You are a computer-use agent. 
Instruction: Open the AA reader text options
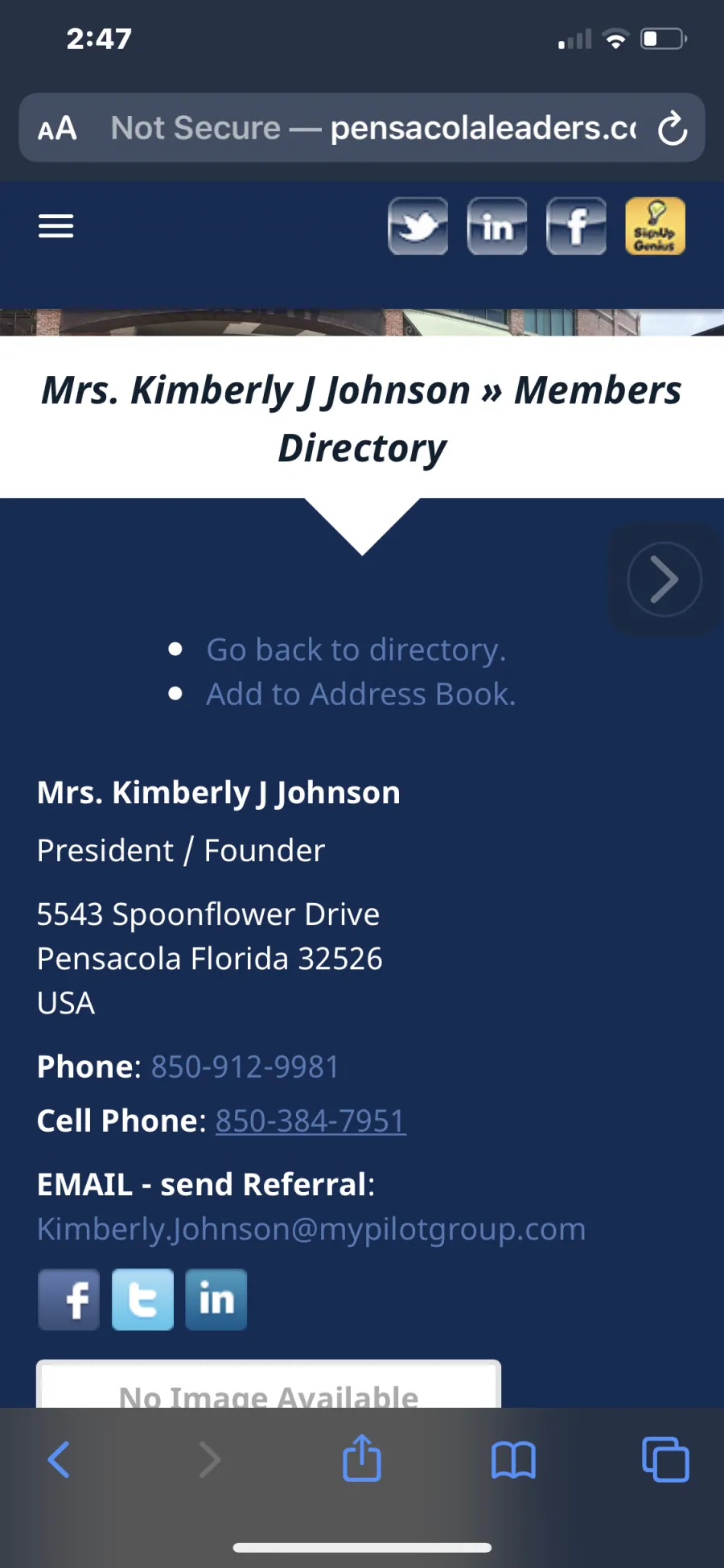point(58,129)
